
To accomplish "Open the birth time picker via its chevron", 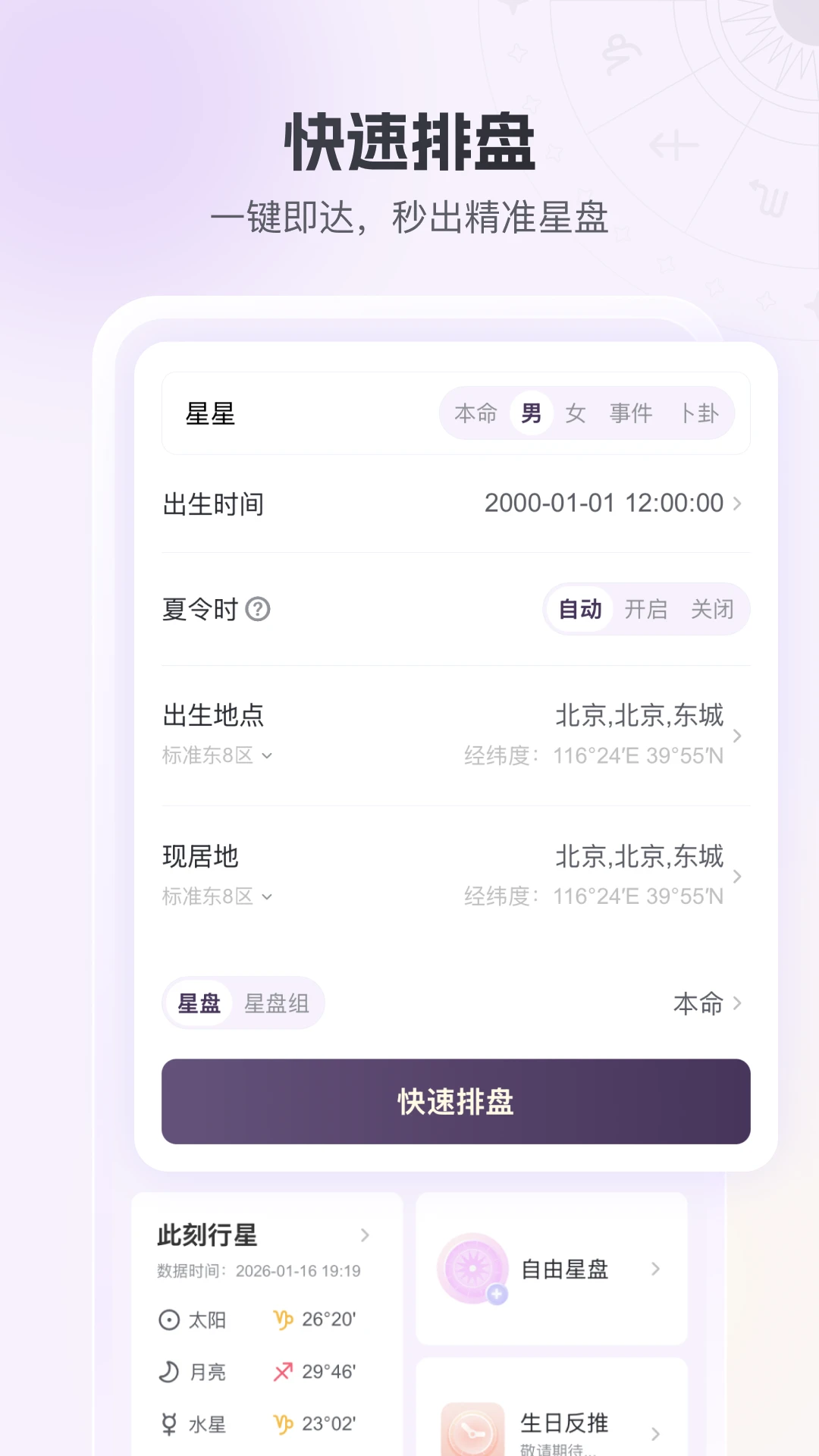I will click(x=736, y=503).
